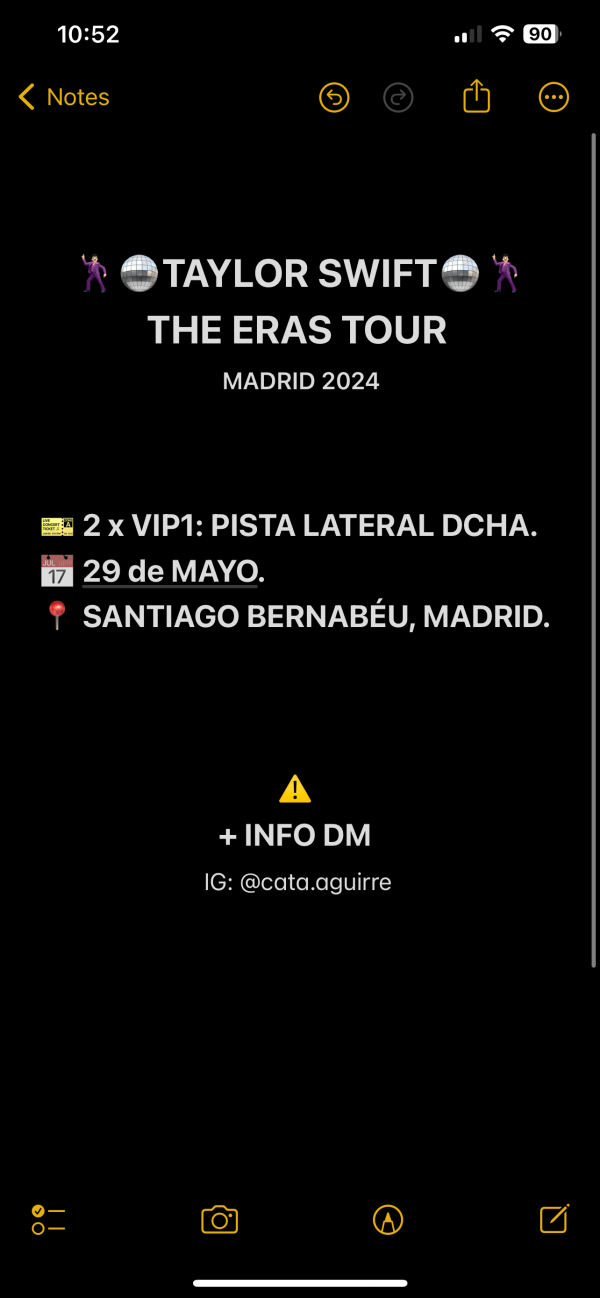Share this note
The image size is (600, 1298).
477,97
